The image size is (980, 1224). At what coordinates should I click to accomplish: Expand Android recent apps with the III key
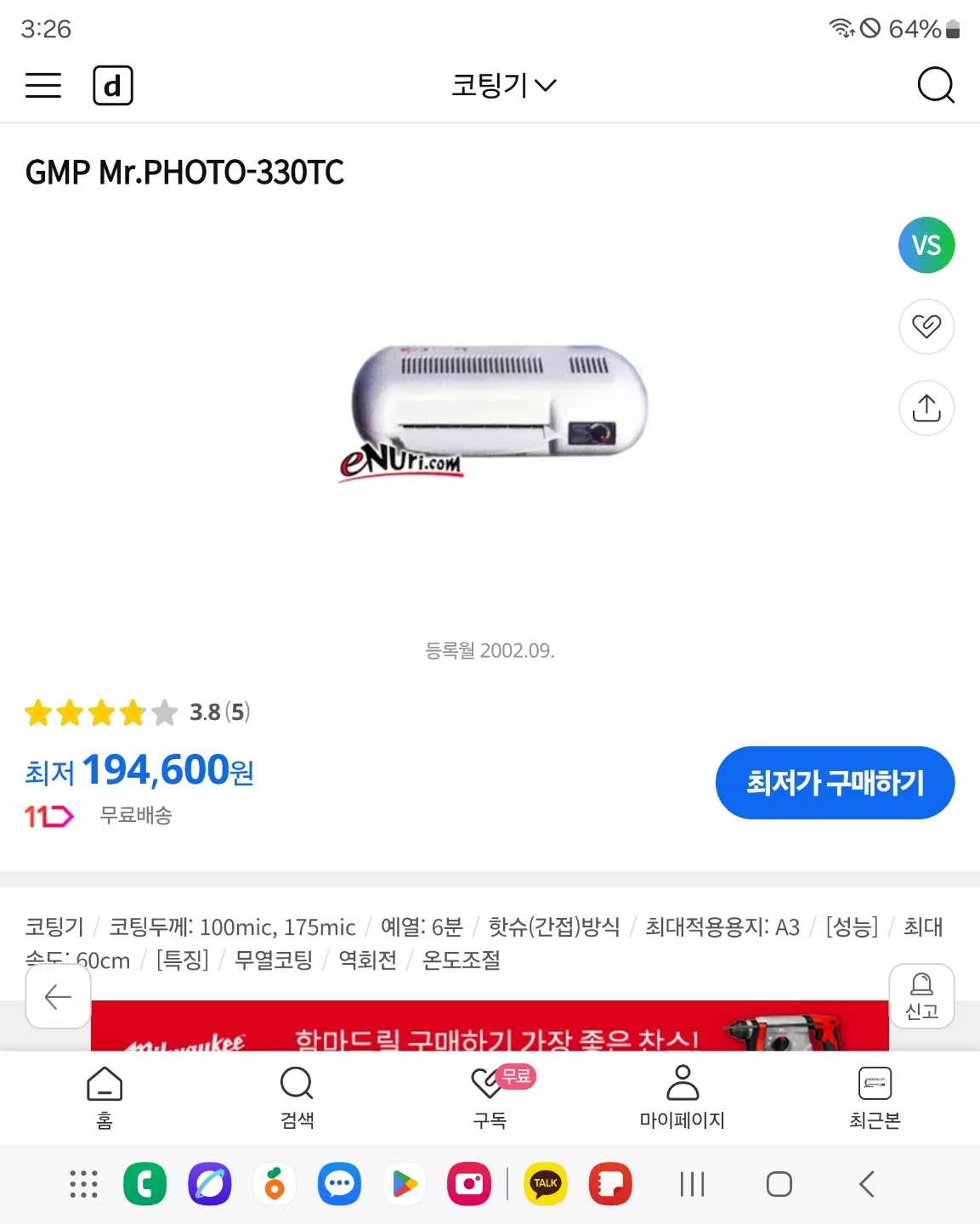coord(693,1182)
